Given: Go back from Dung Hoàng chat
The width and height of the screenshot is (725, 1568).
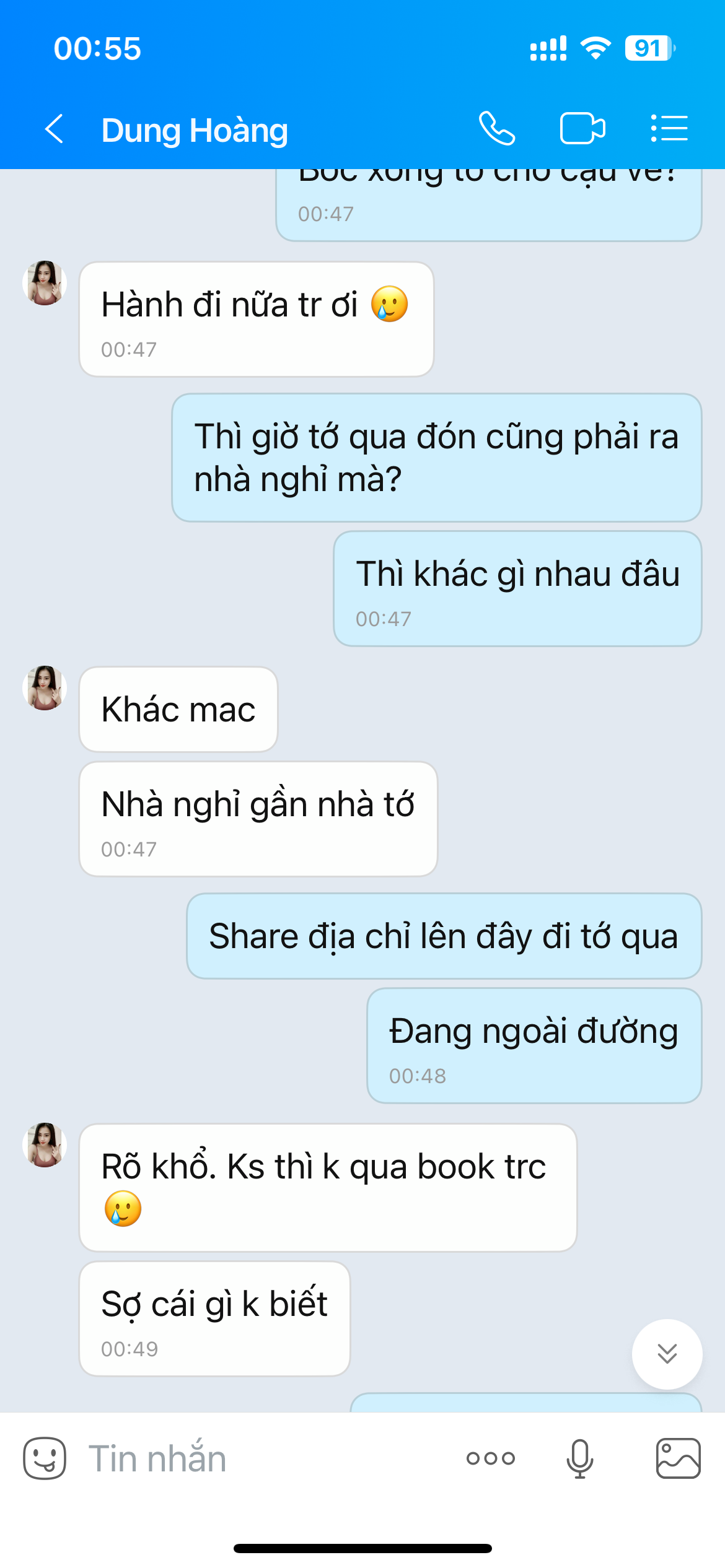Looking at the screenshot, I should tap(55, 129).
